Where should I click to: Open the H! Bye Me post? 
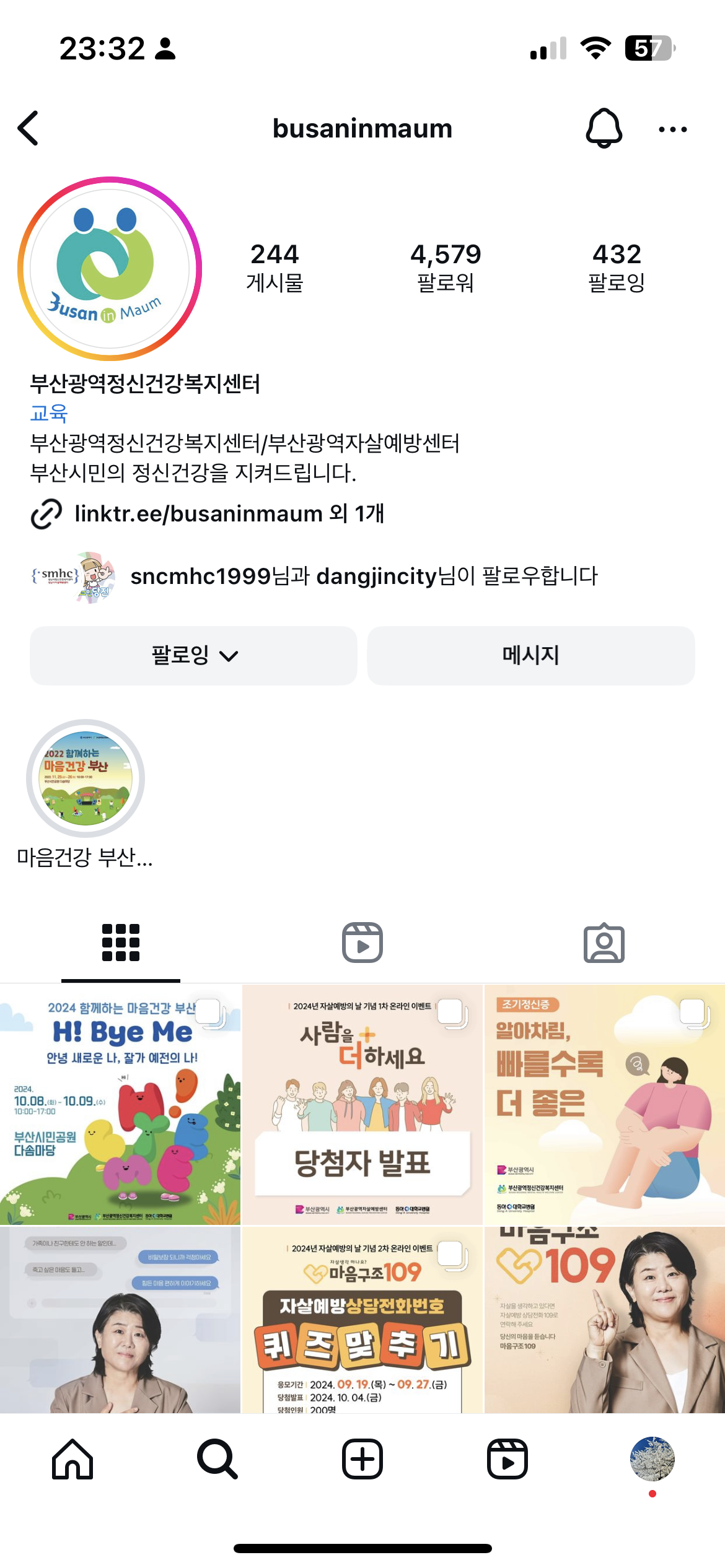tap(120, 1104)
